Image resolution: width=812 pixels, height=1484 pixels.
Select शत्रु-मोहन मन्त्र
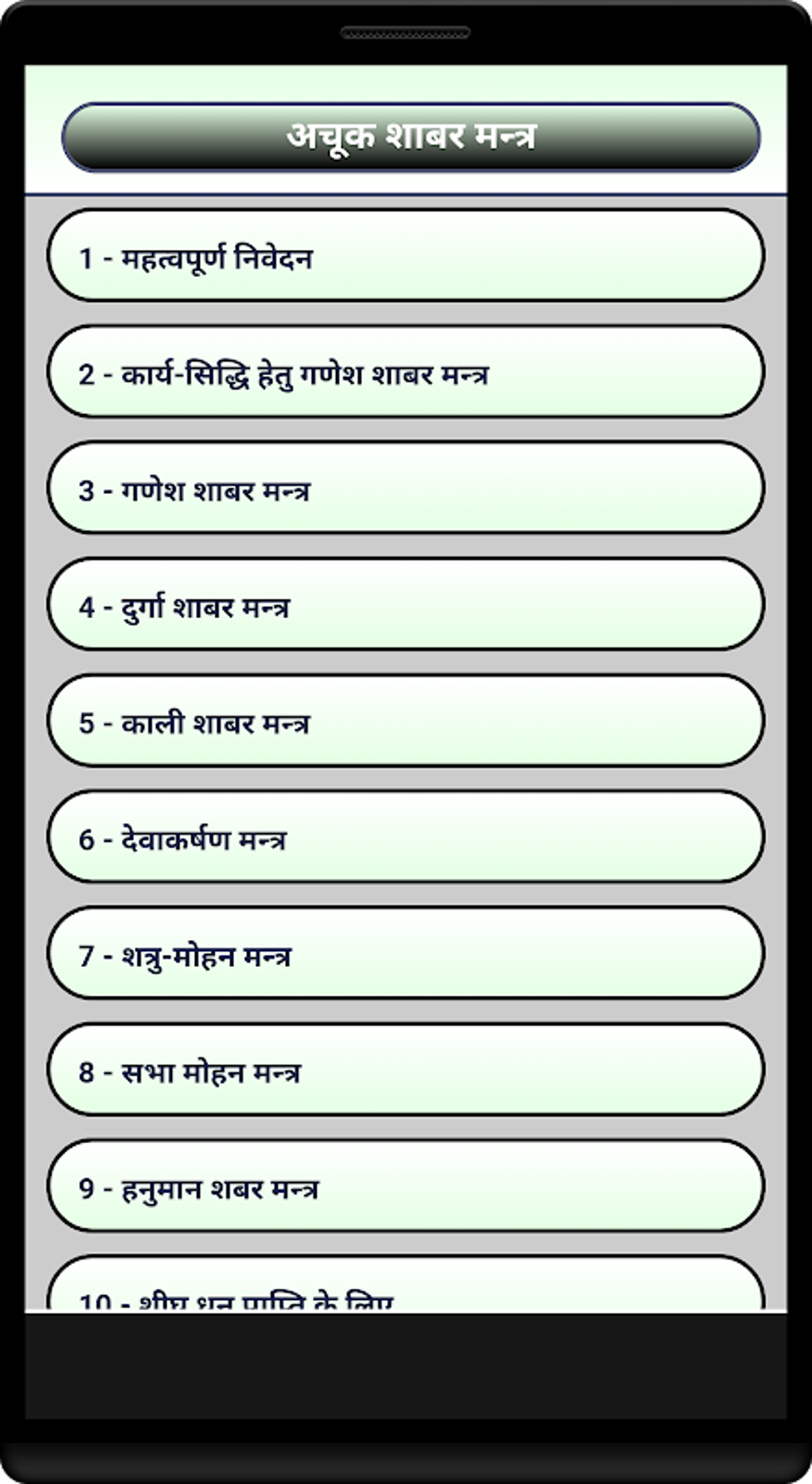(x=405, y=953)
